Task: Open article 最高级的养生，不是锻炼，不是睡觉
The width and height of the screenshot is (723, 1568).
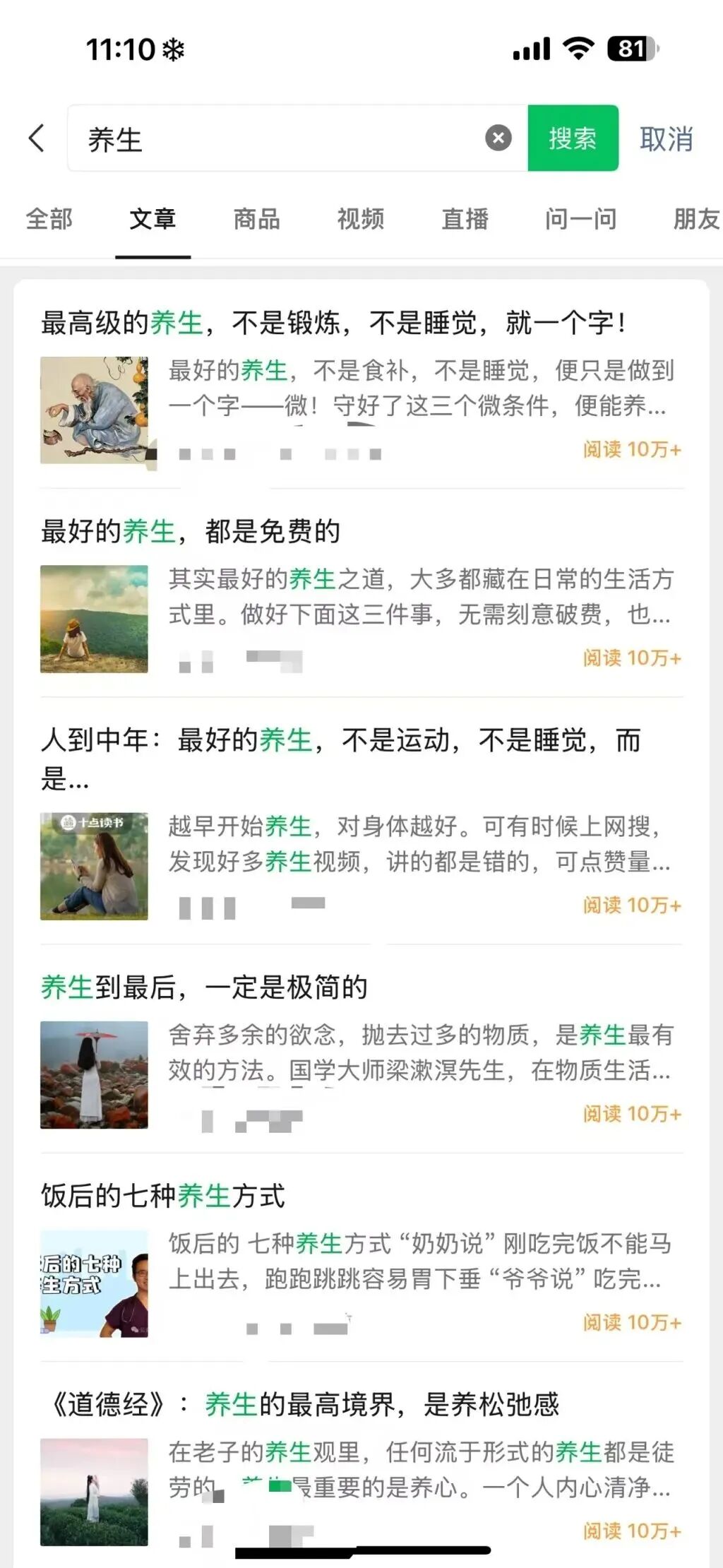Action: point(333,323)
